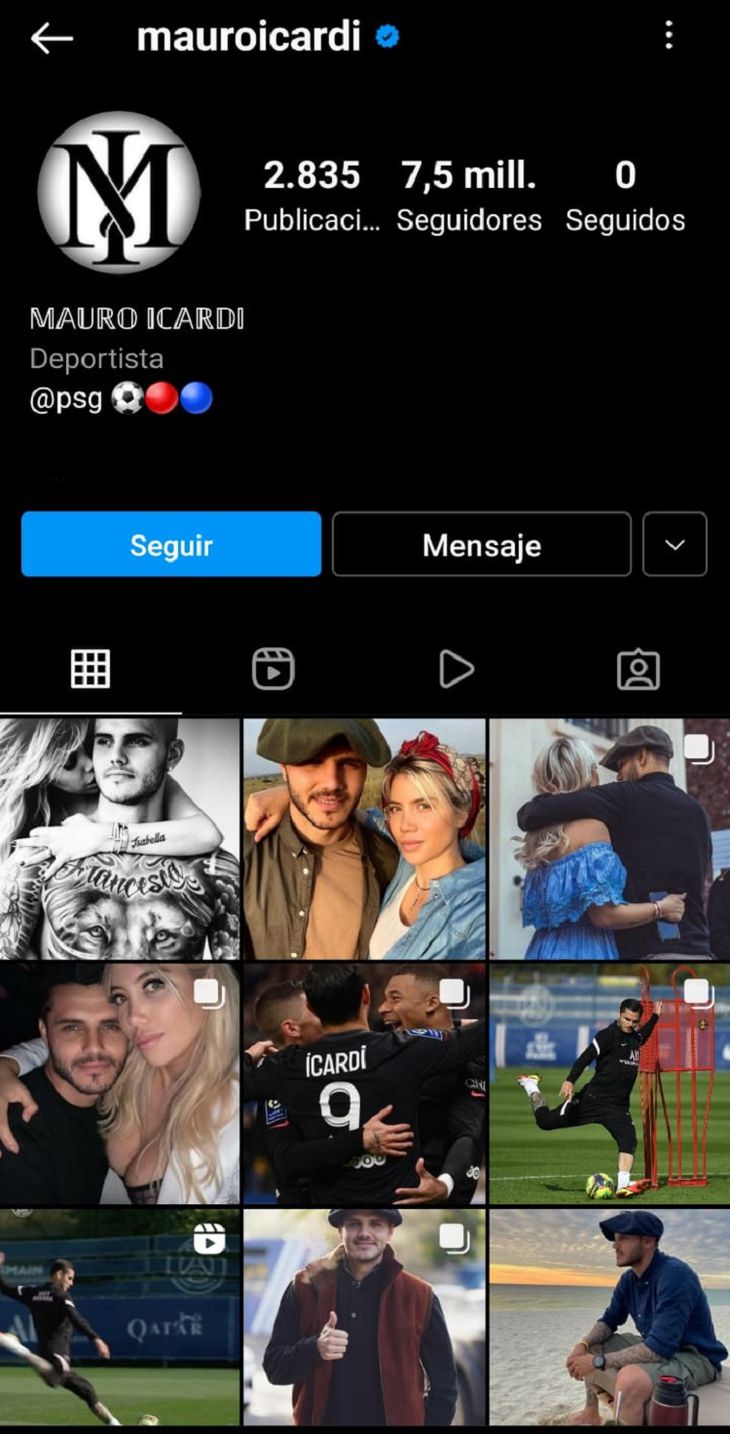Screen dimensions: 730x1434
Task: Open the Seguidos following list
Action: coord(625,195)
